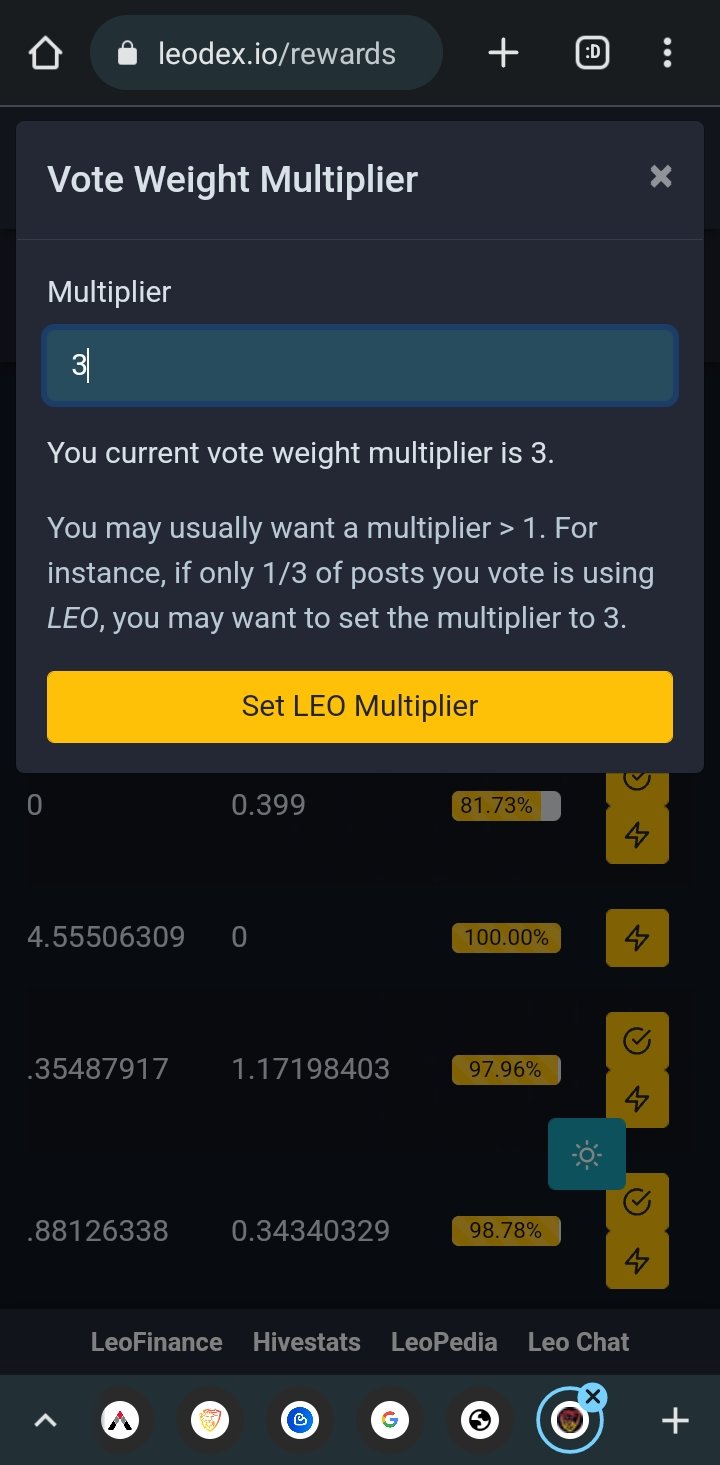720x1465 pixels.
Task: Close the current tab in tab strip
Action: (x=593, y=1397)
